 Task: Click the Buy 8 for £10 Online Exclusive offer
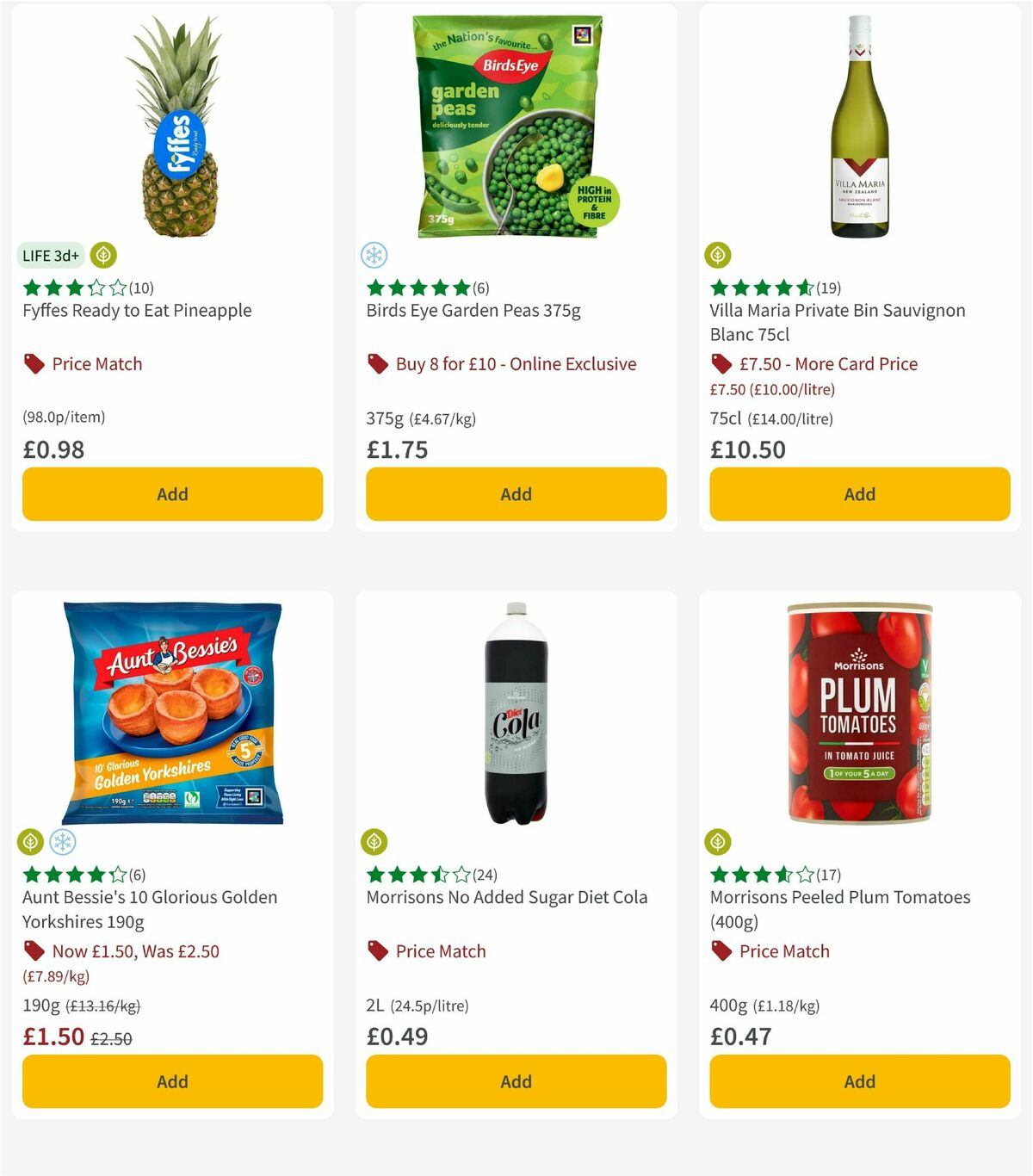[516, 363]
